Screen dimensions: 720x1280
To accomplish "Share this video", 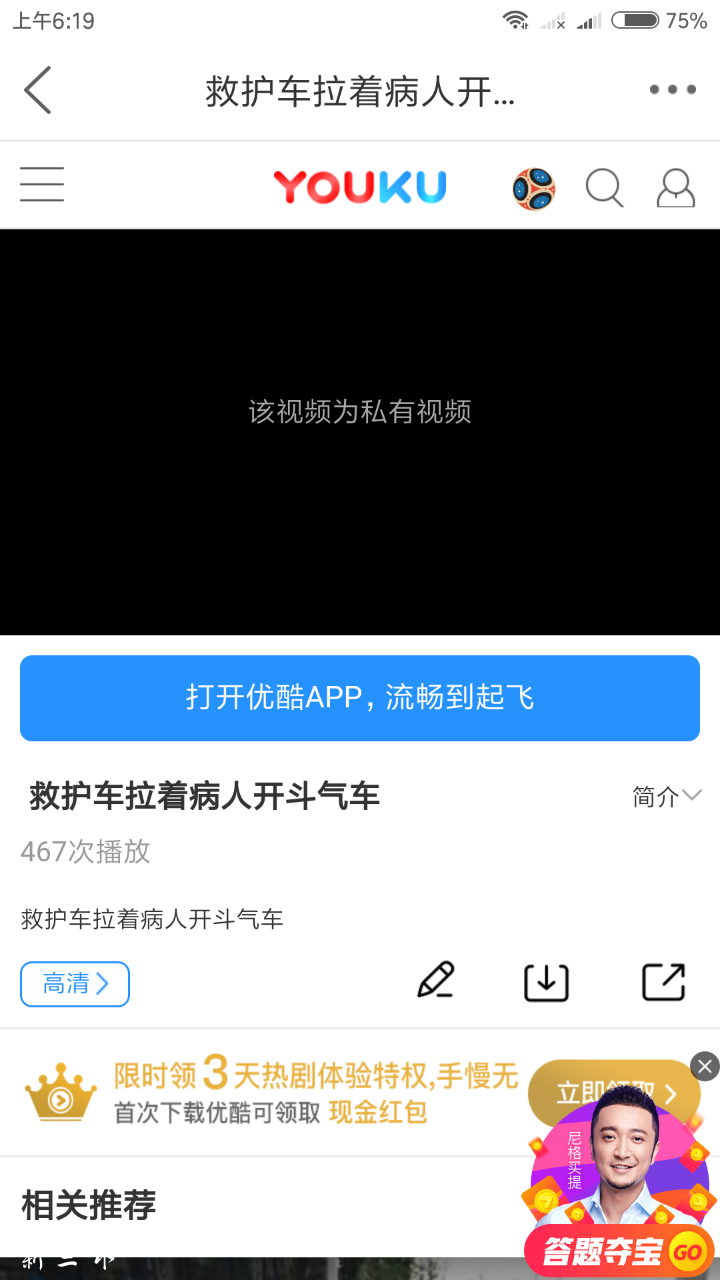I will [663, 982].
